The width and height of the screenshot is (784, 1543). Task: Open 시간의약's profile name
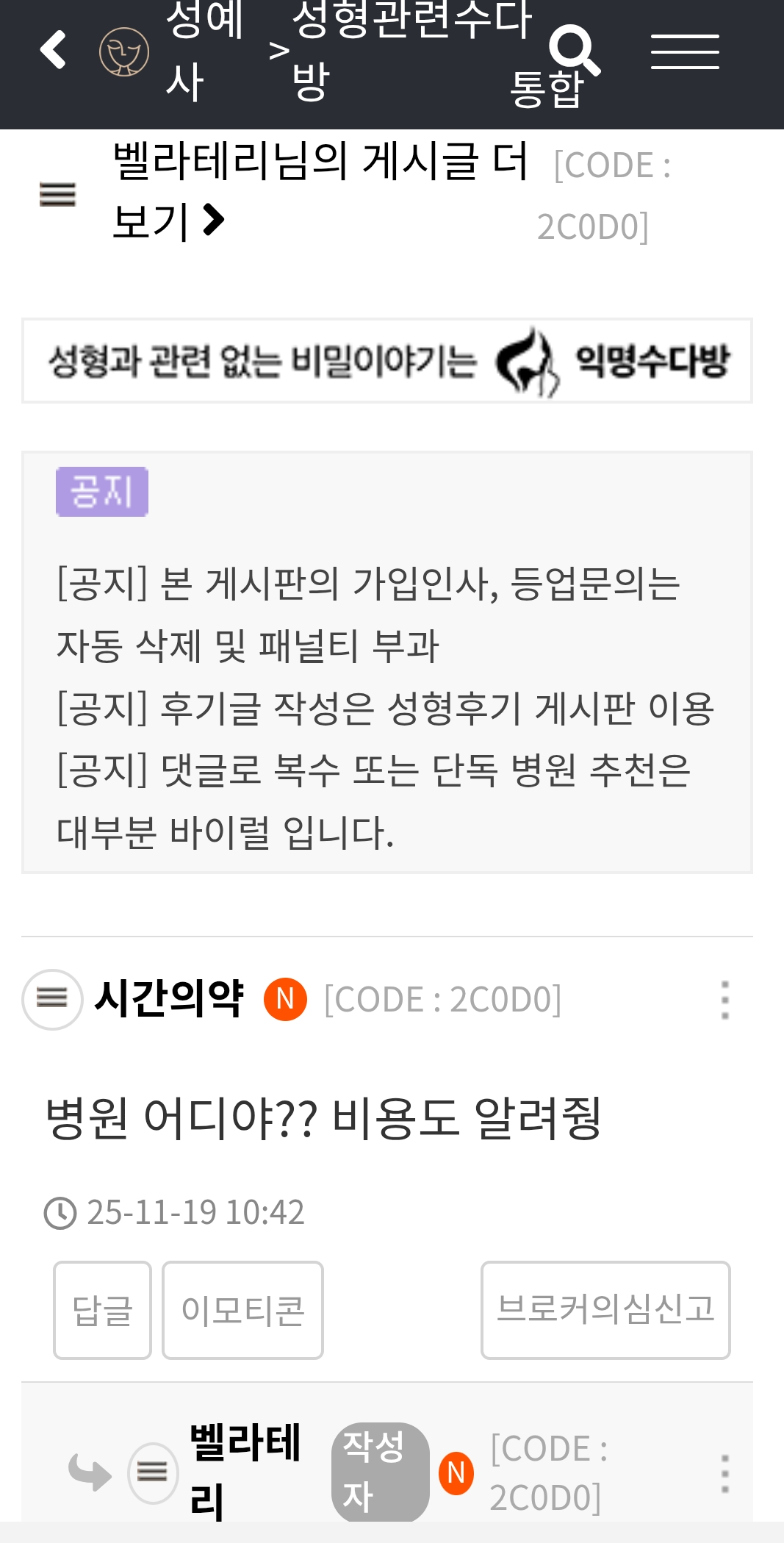click(169, 999)
